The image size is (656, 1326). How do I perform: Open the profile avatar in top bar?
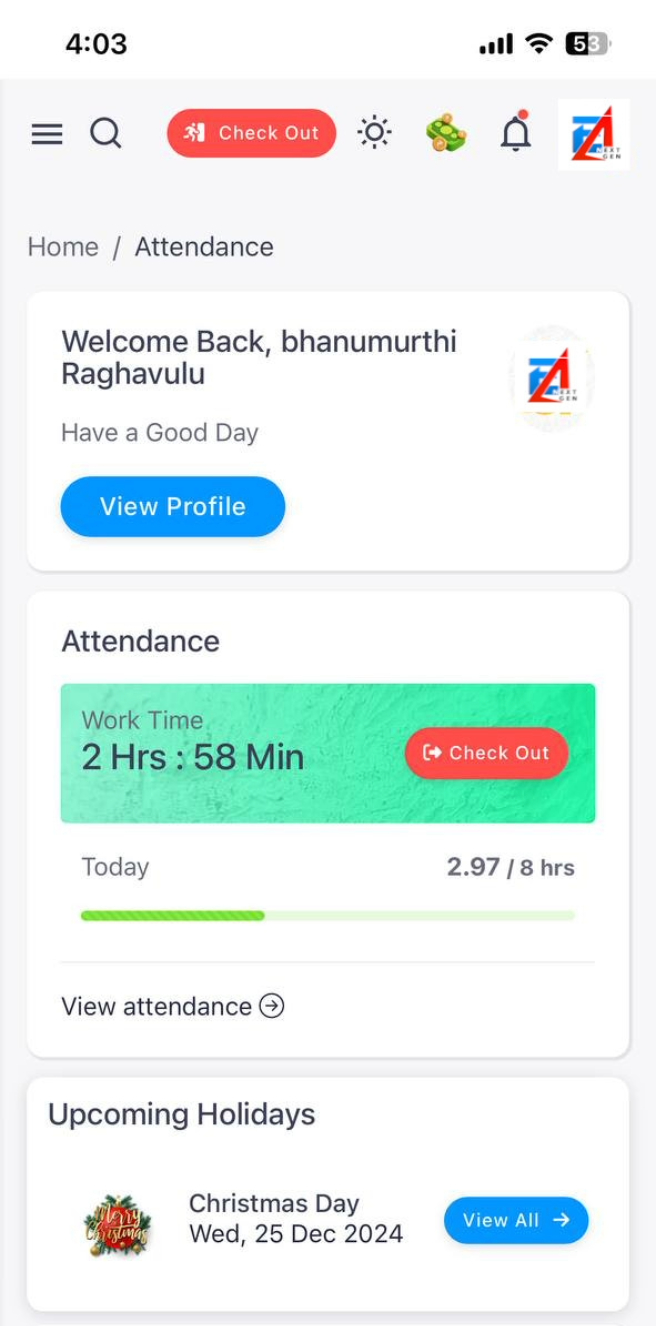pos(594,135)
